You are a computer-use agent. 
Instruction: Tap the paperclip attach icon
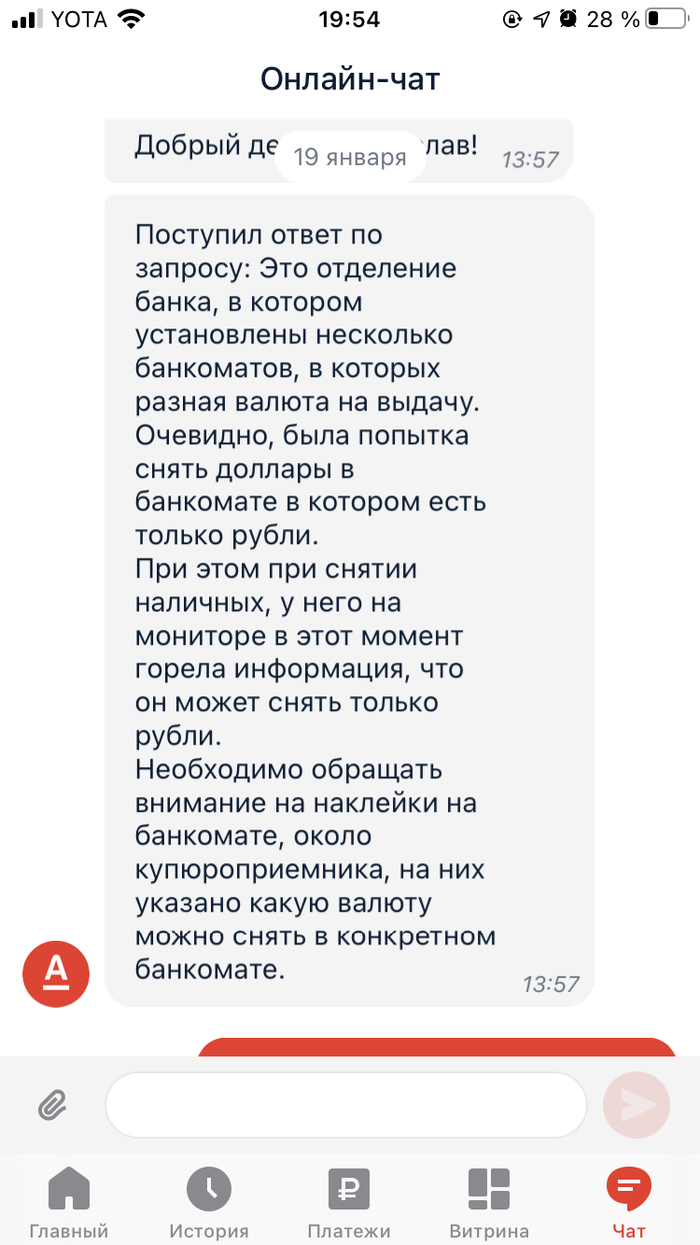point(51,1105)
